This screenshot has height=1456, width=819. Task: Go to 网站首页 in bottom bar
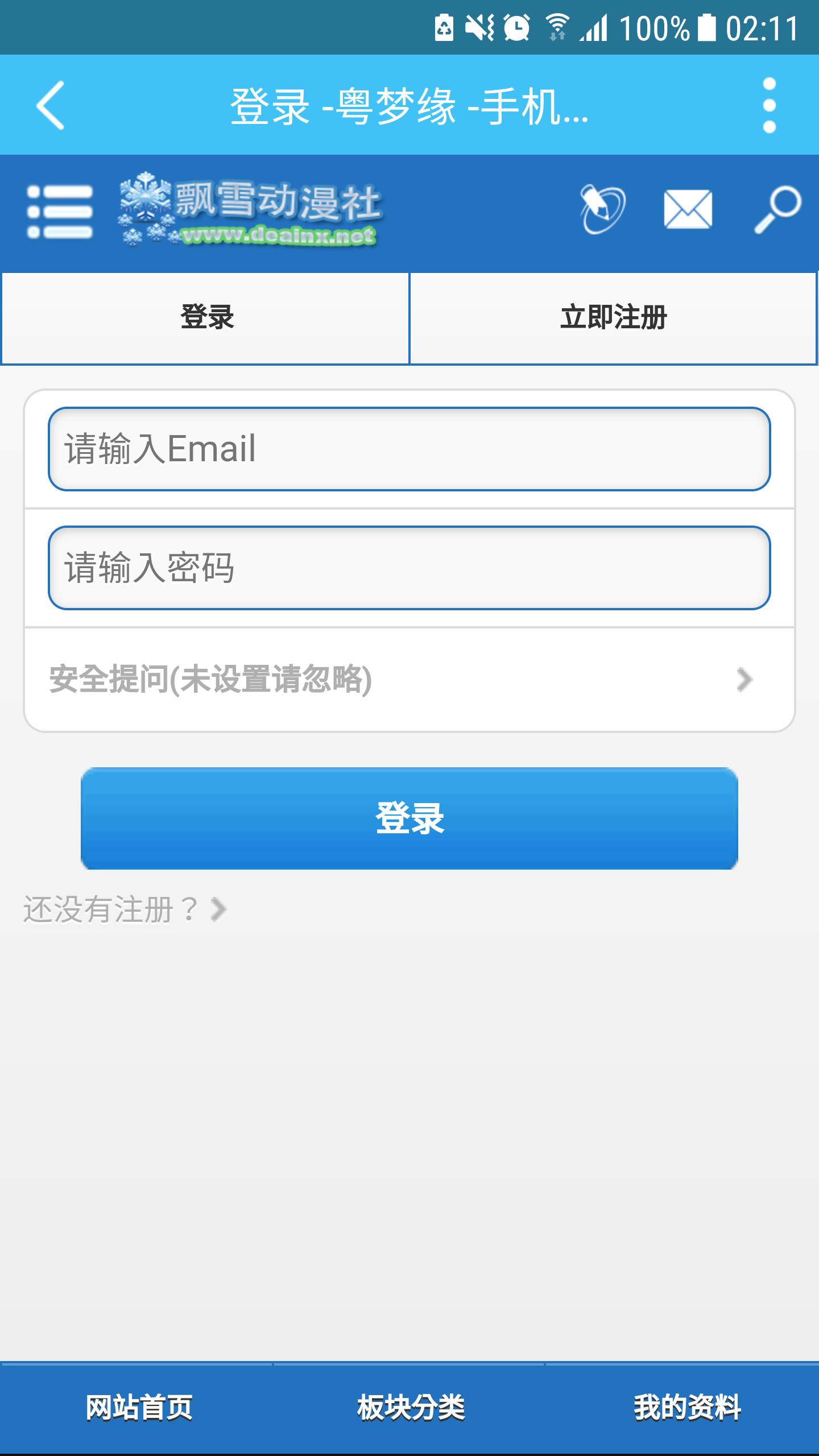[x=139, y=1407]
